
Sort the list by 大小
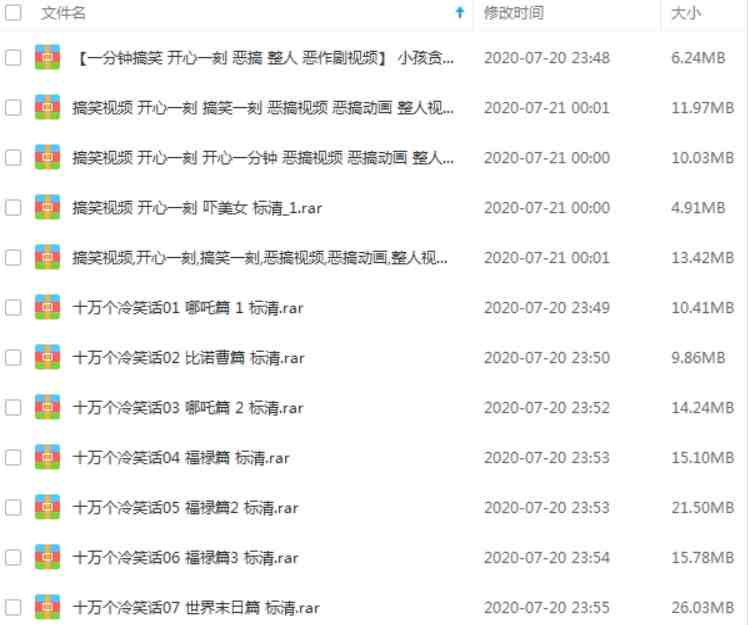pyautogui.click(x=685, y=13)
